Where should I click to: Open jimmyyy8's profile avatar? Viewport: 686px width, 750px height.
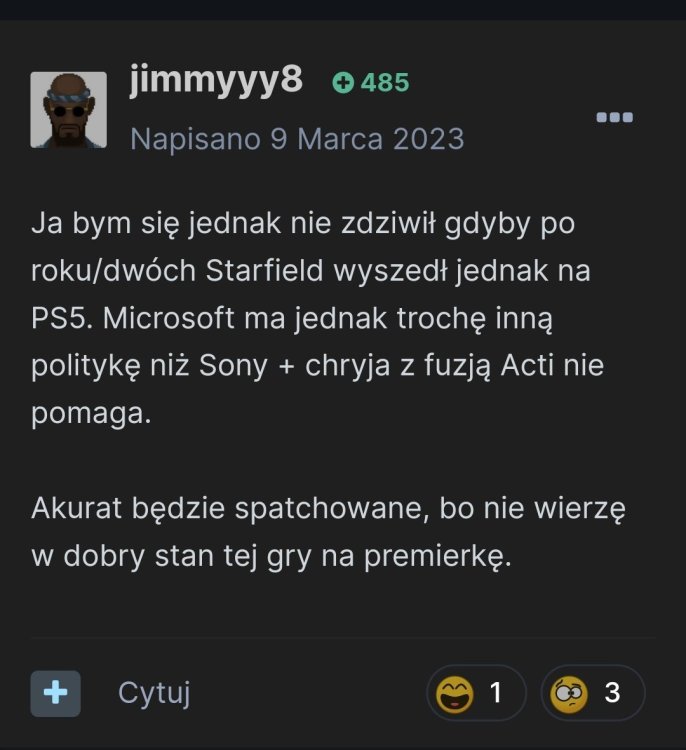pyautogui.click(x=68, y=110)
